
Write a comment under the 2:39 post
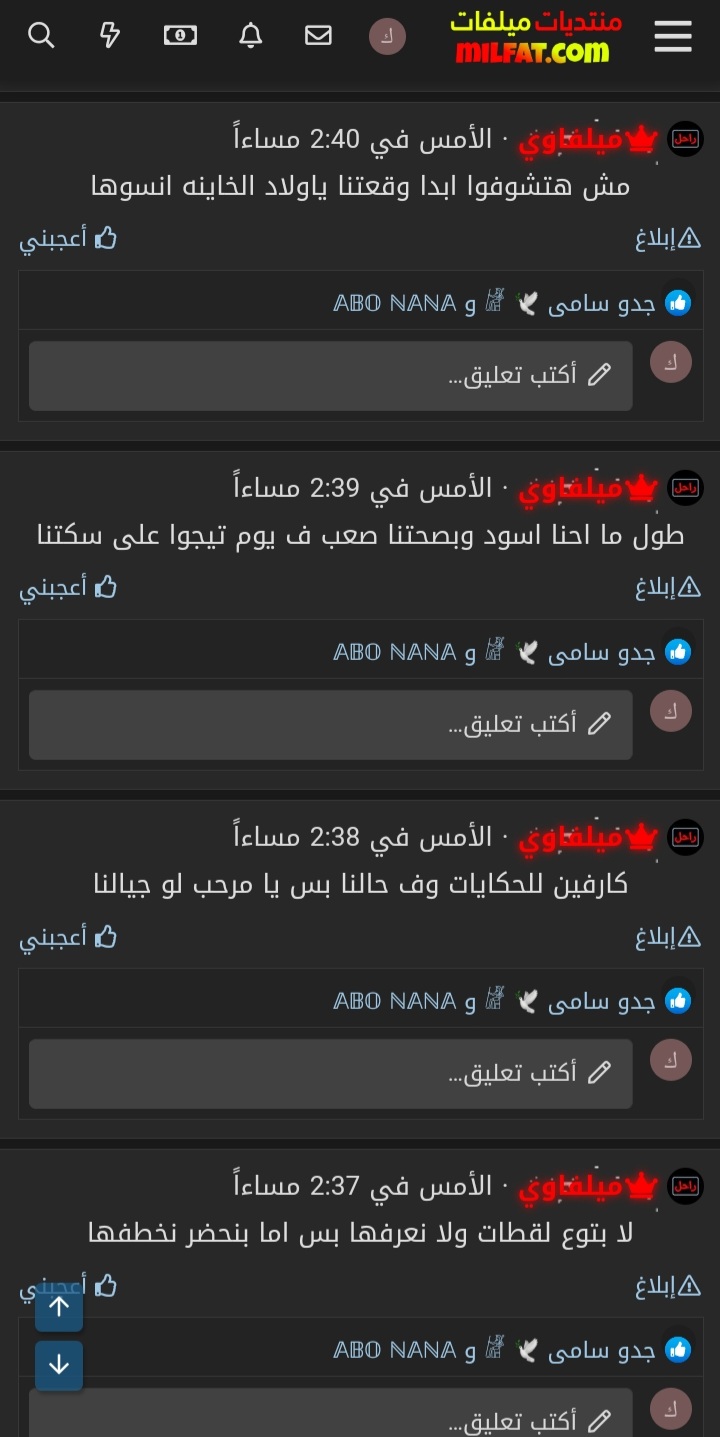click(330, 725)
